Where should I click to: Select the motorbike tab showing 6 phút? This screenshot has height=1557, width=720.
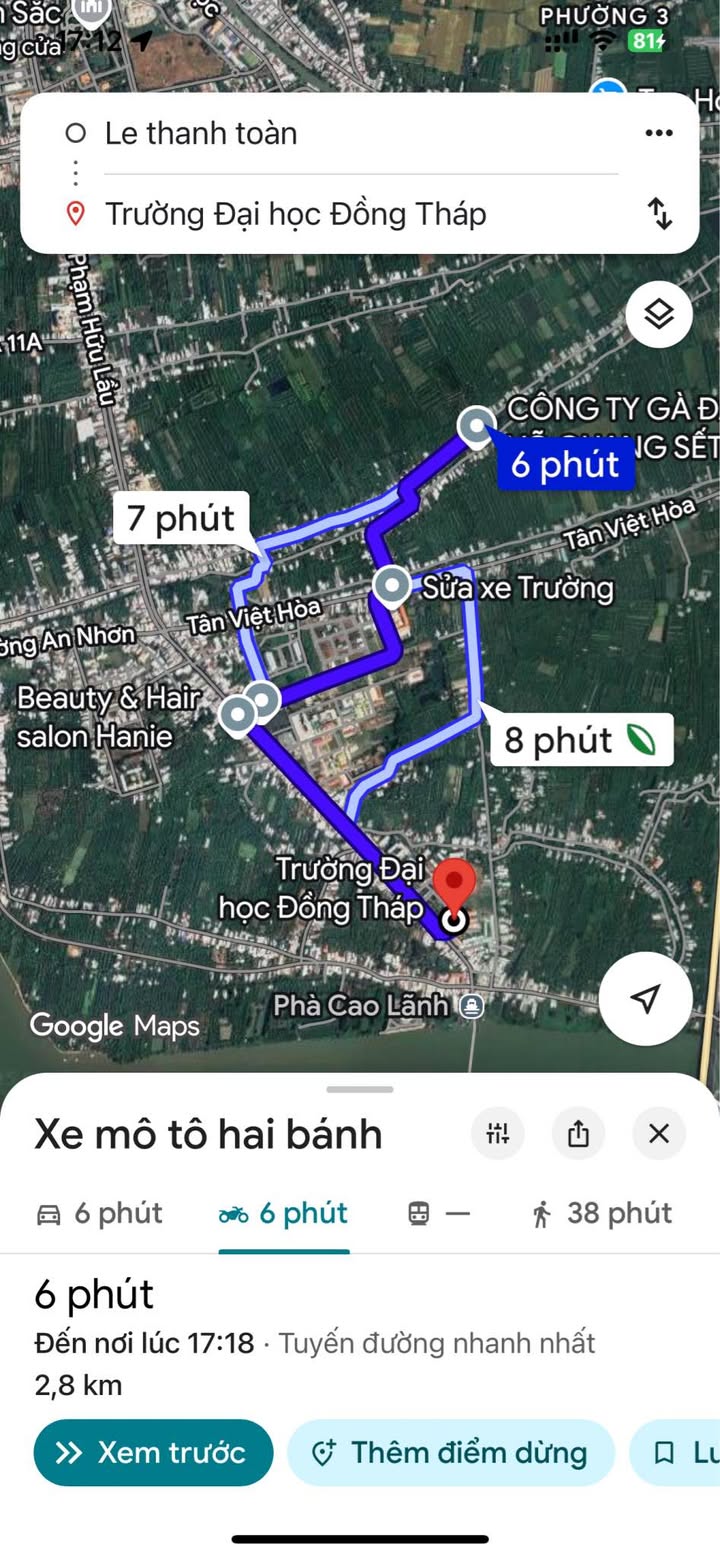(x=283, y=1213)
